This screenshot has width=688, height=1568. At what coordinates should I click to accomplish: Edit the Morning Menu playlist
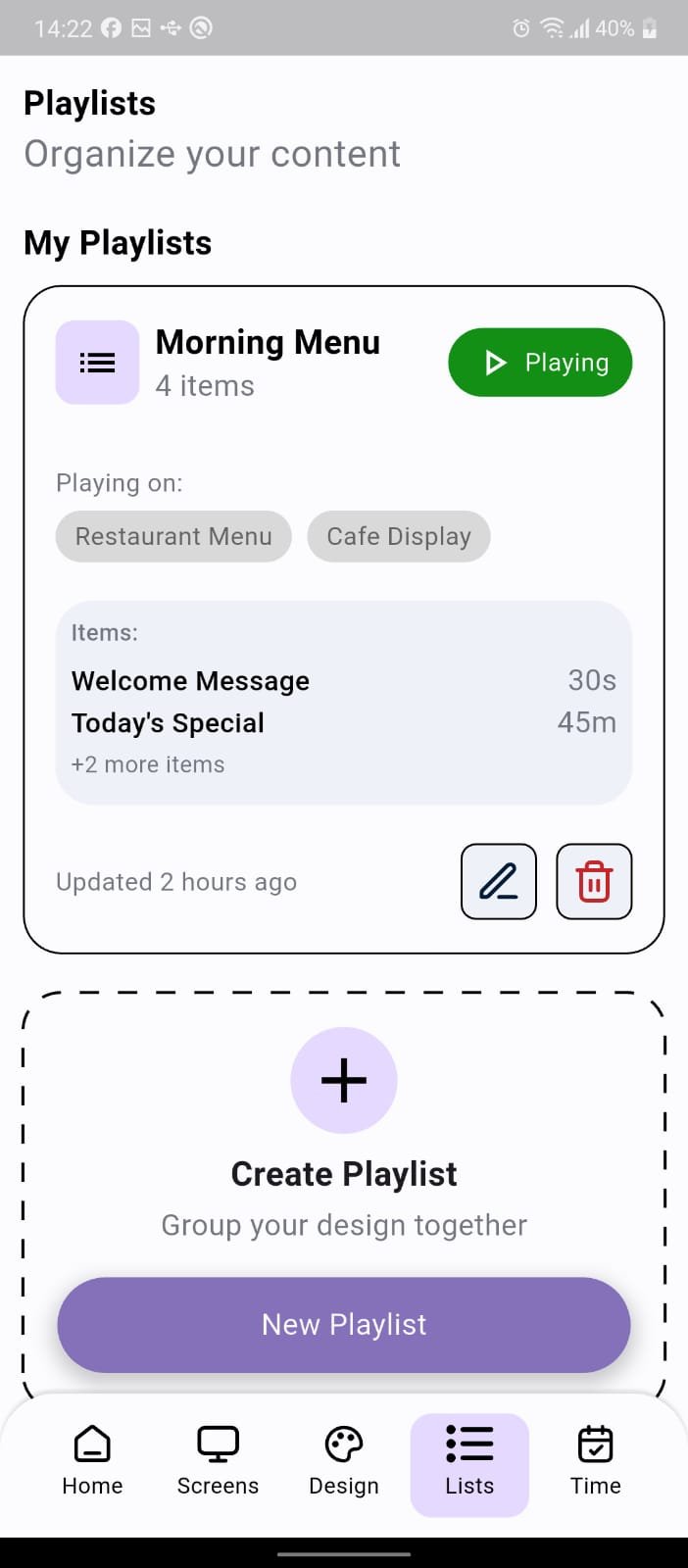(x=499, y=881)
